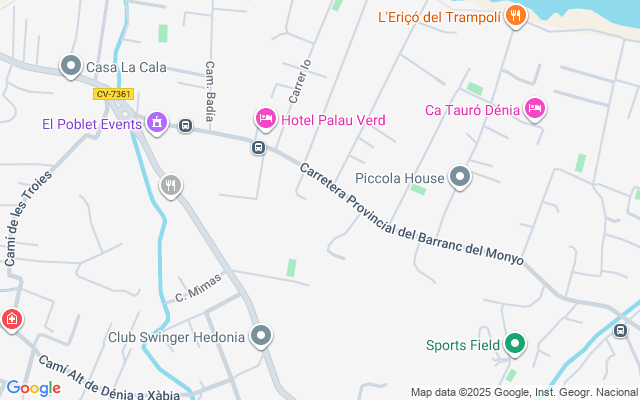Tap the Club Swinger Hedonia pin

point(261,336)
